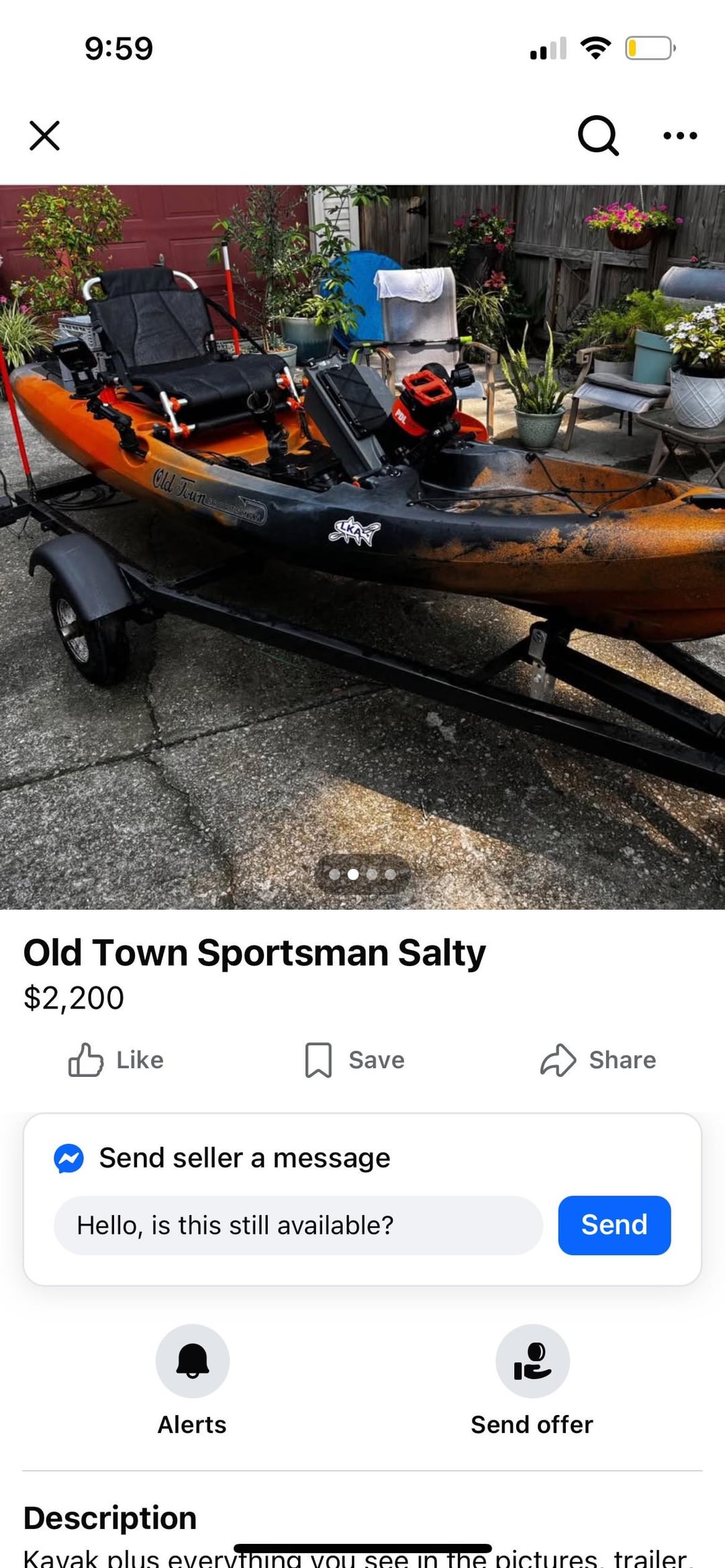
Task: Share the kayak listing
Action: point(598,1060)
